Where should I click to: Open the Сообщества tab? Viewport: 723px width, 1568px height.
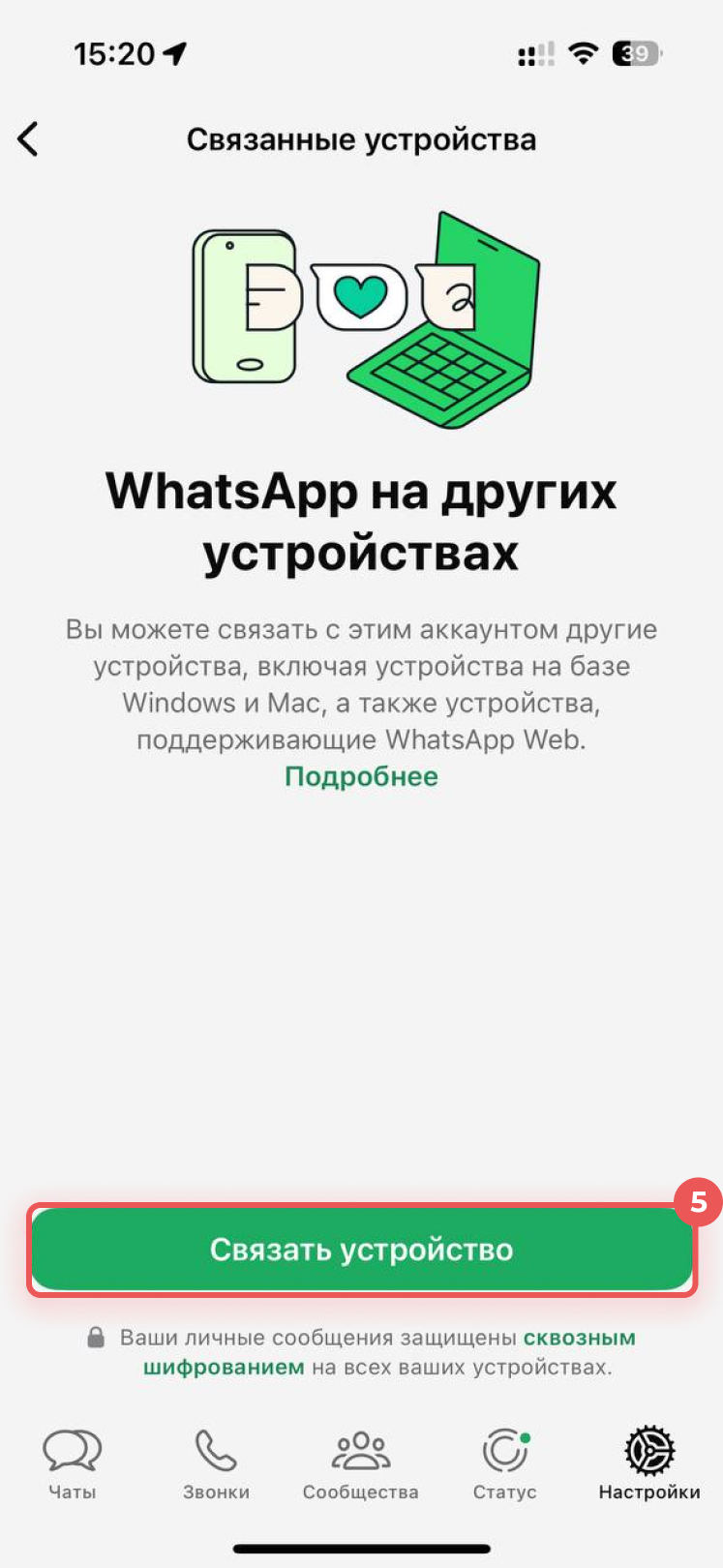click(360, 1463)
